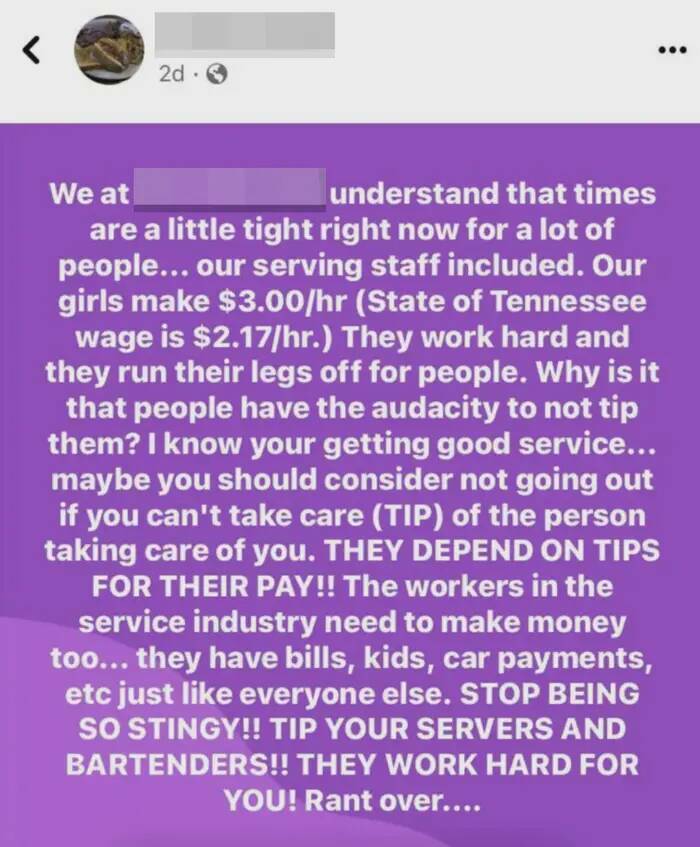Go back using the back arrow
Viewport: 700px width, 847px height.
point(32,49)
